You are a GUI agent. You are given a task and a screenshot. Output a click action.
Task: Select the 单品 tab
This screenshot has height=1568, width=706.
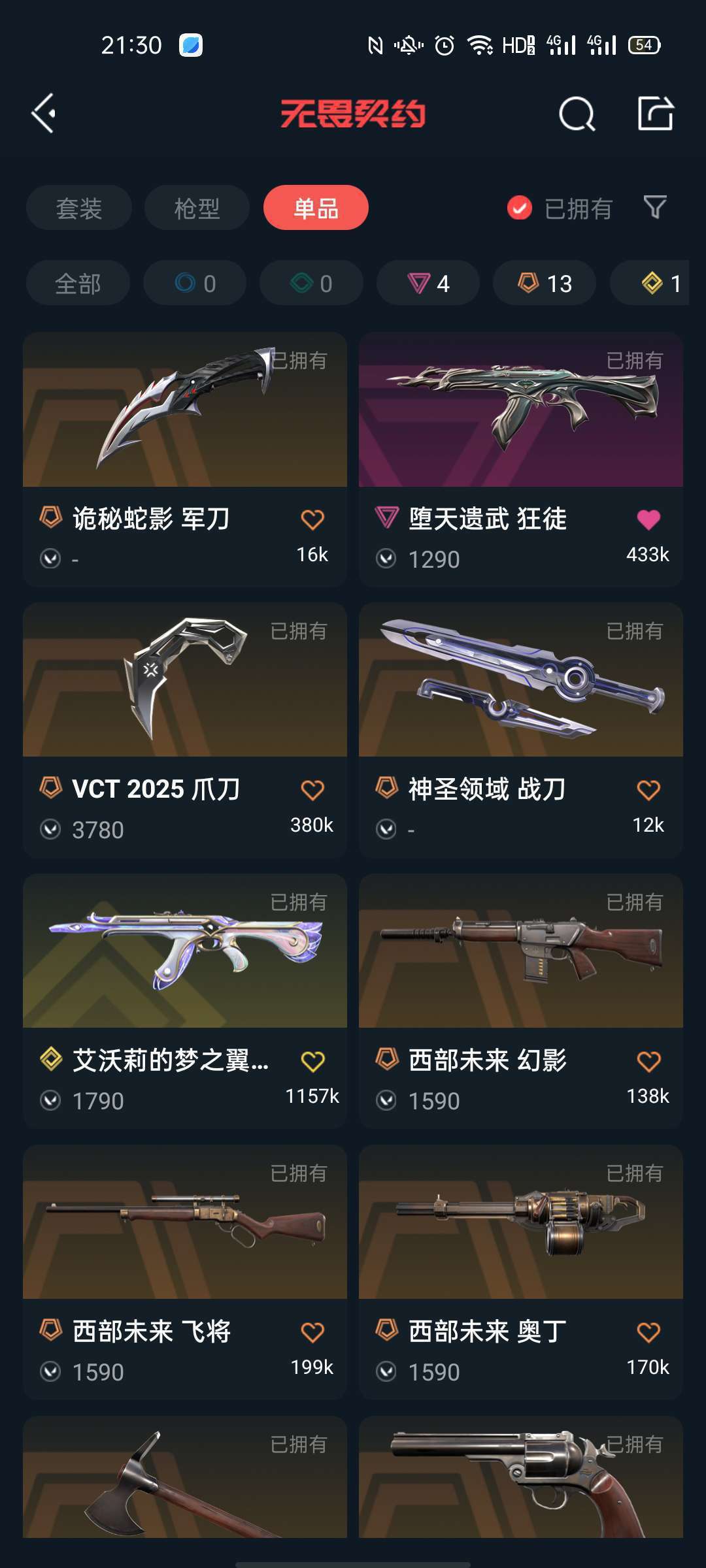(x=316, y=208)
